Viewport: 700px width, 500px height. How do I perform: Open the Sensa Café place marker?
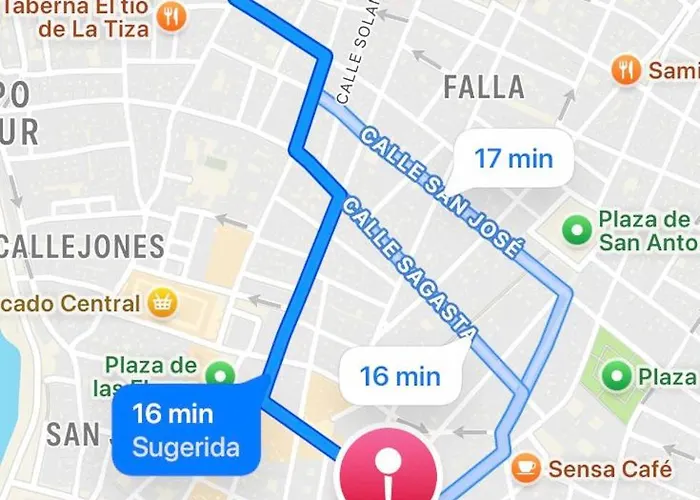(526, 466)
